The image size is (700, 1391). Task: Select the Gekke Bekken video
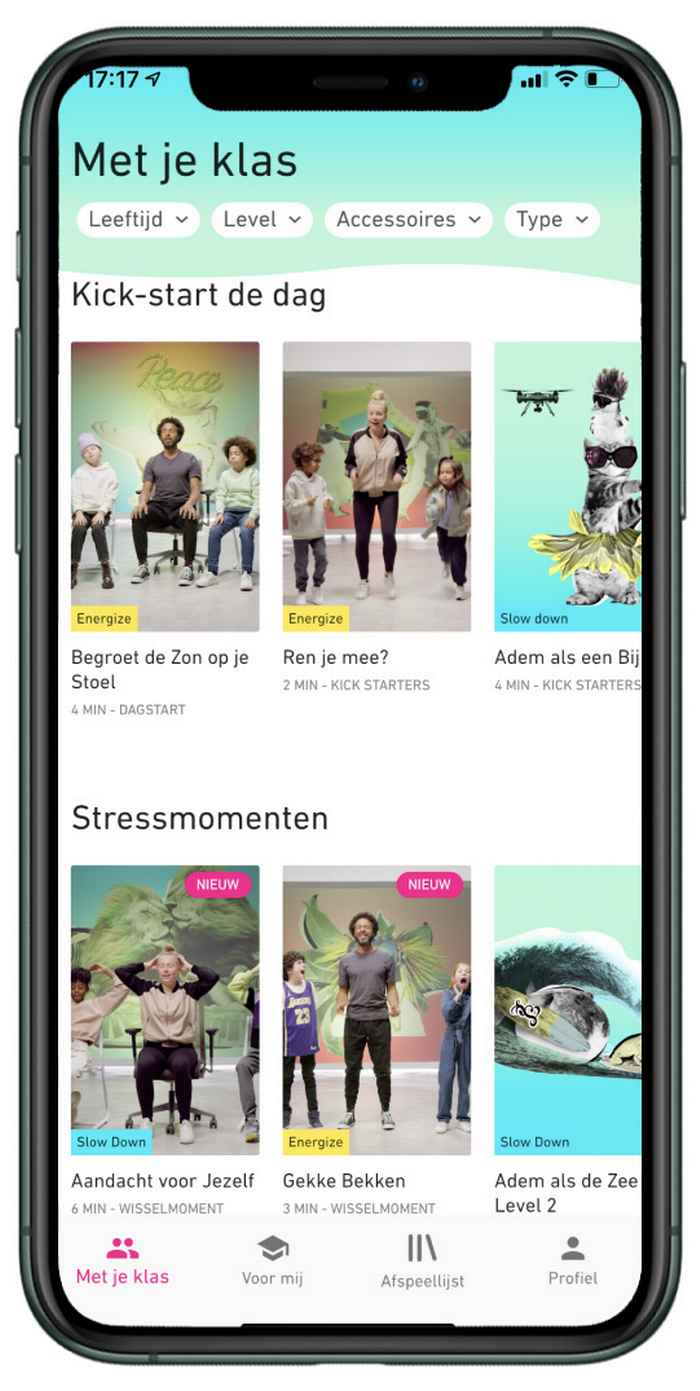[376, 1010]
